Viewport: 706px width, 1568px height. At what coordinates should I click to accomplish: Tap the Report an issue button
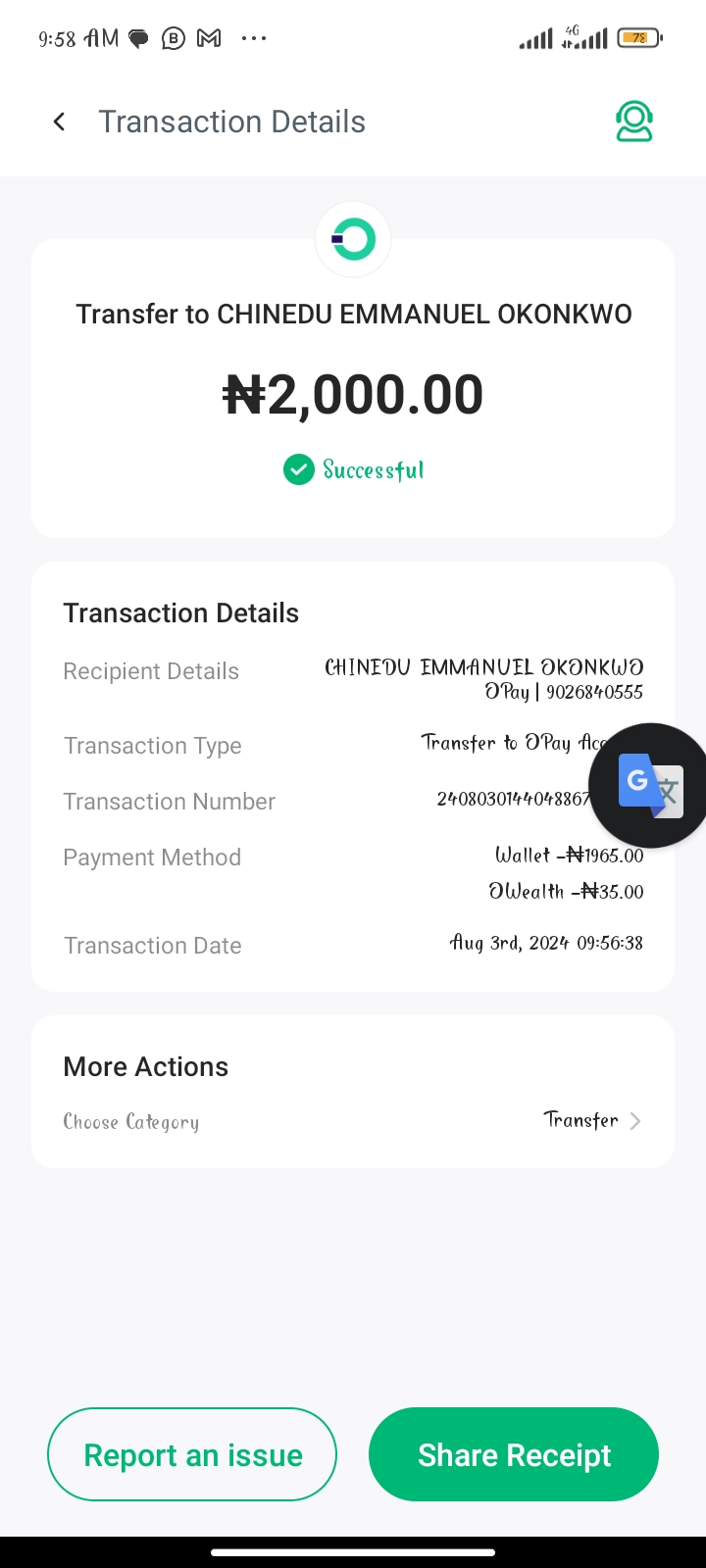click(x=192, y=1454)
